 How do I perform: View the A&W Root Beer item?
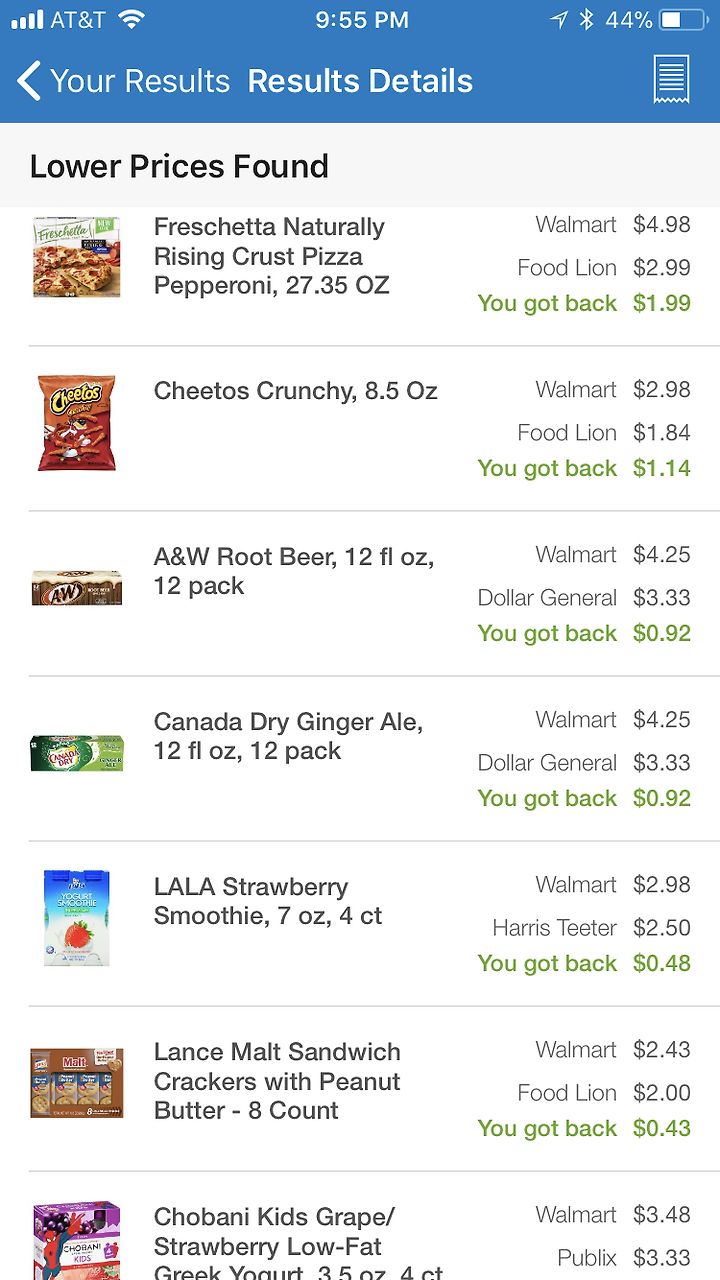[x=360, y=594]
